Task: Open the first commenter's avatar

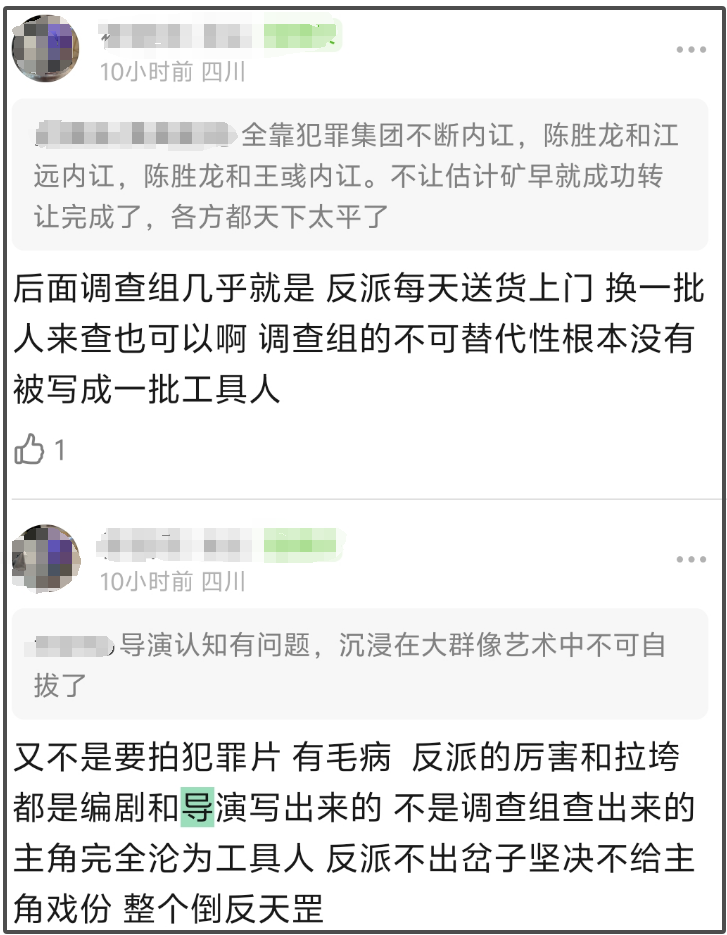Action: pyautogui.click(x=46, y=48)
